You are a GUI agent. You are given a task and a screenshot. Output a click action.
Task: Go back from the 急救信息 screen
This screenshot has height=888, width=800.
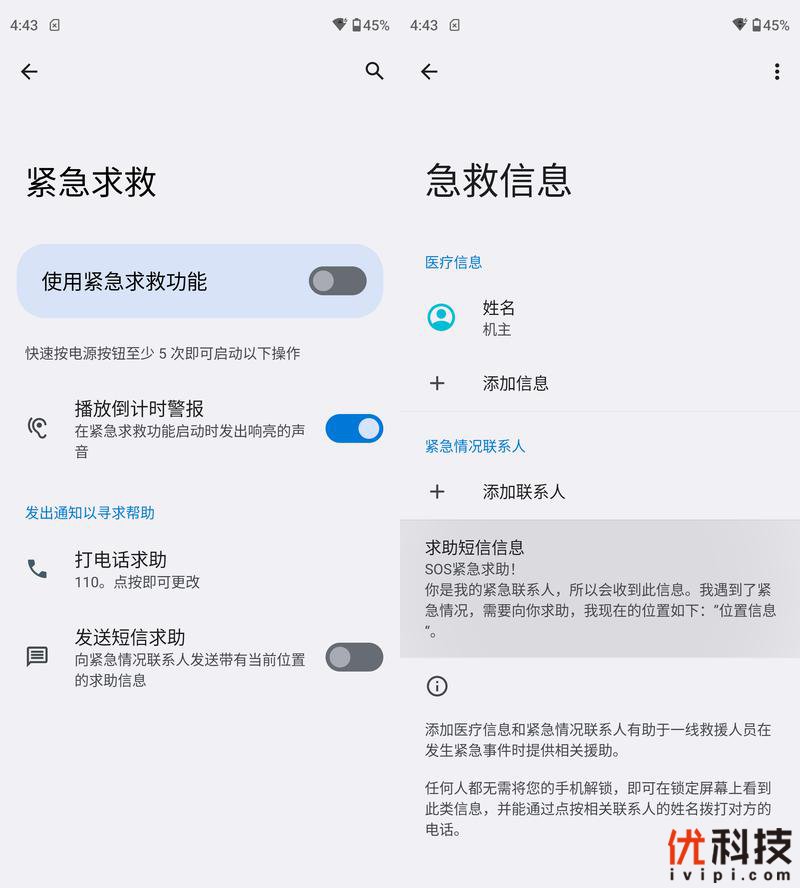coord(429,71)
